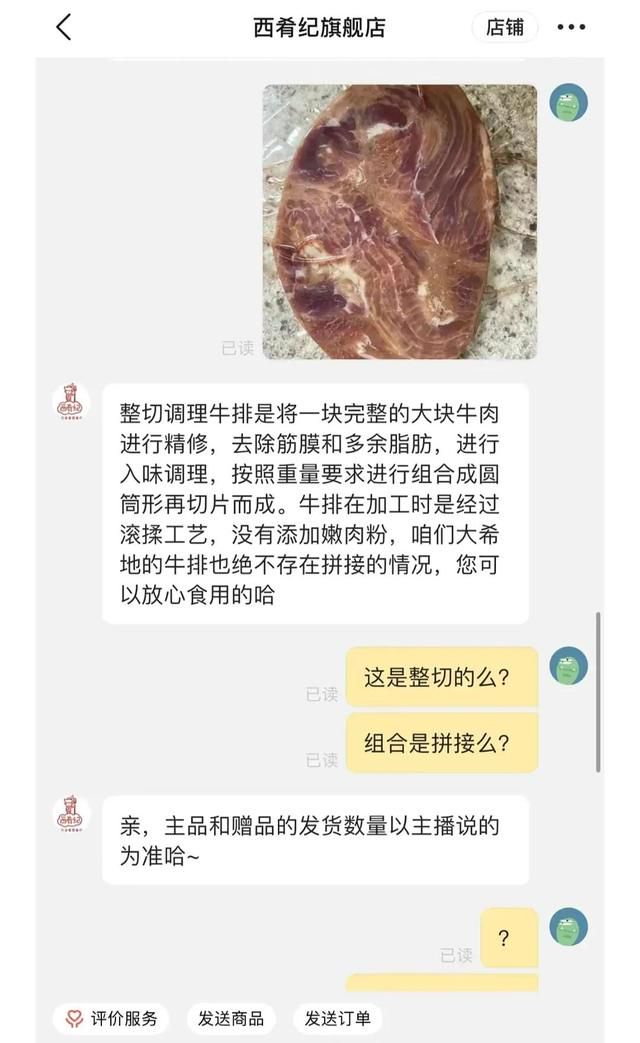
Task: View the sent steak photo
Action: (x=400, y=222)
